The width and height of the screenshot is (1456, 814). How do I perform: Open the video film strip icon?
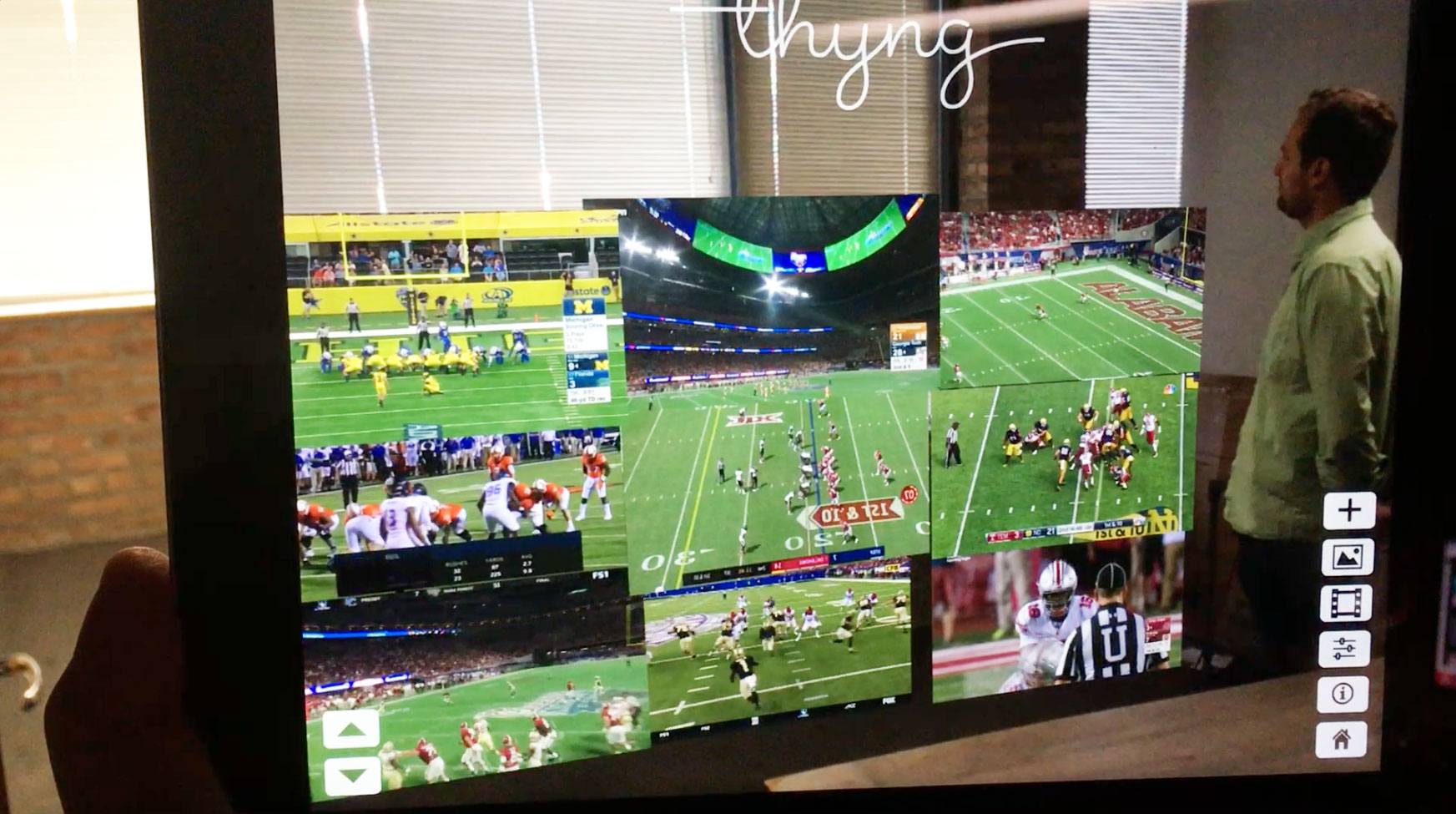point(1346,603)
